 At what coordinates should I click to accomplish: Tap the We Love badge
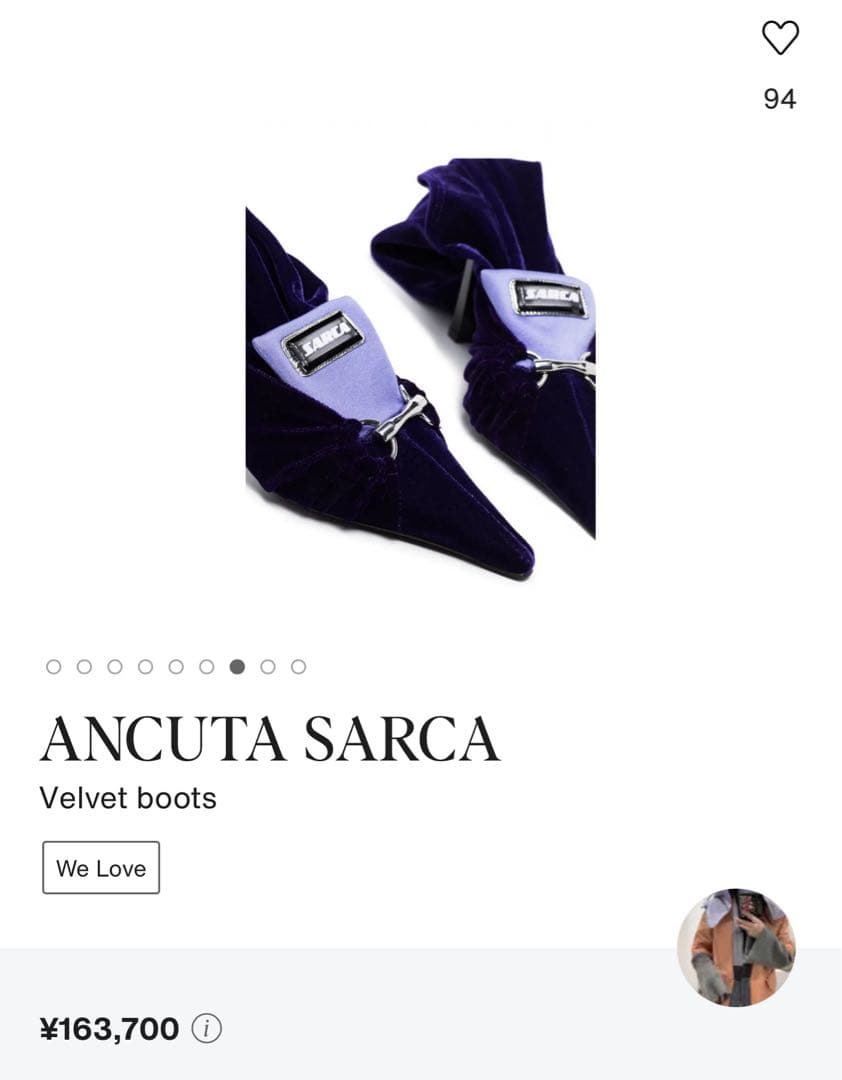(x=100, y=867)
